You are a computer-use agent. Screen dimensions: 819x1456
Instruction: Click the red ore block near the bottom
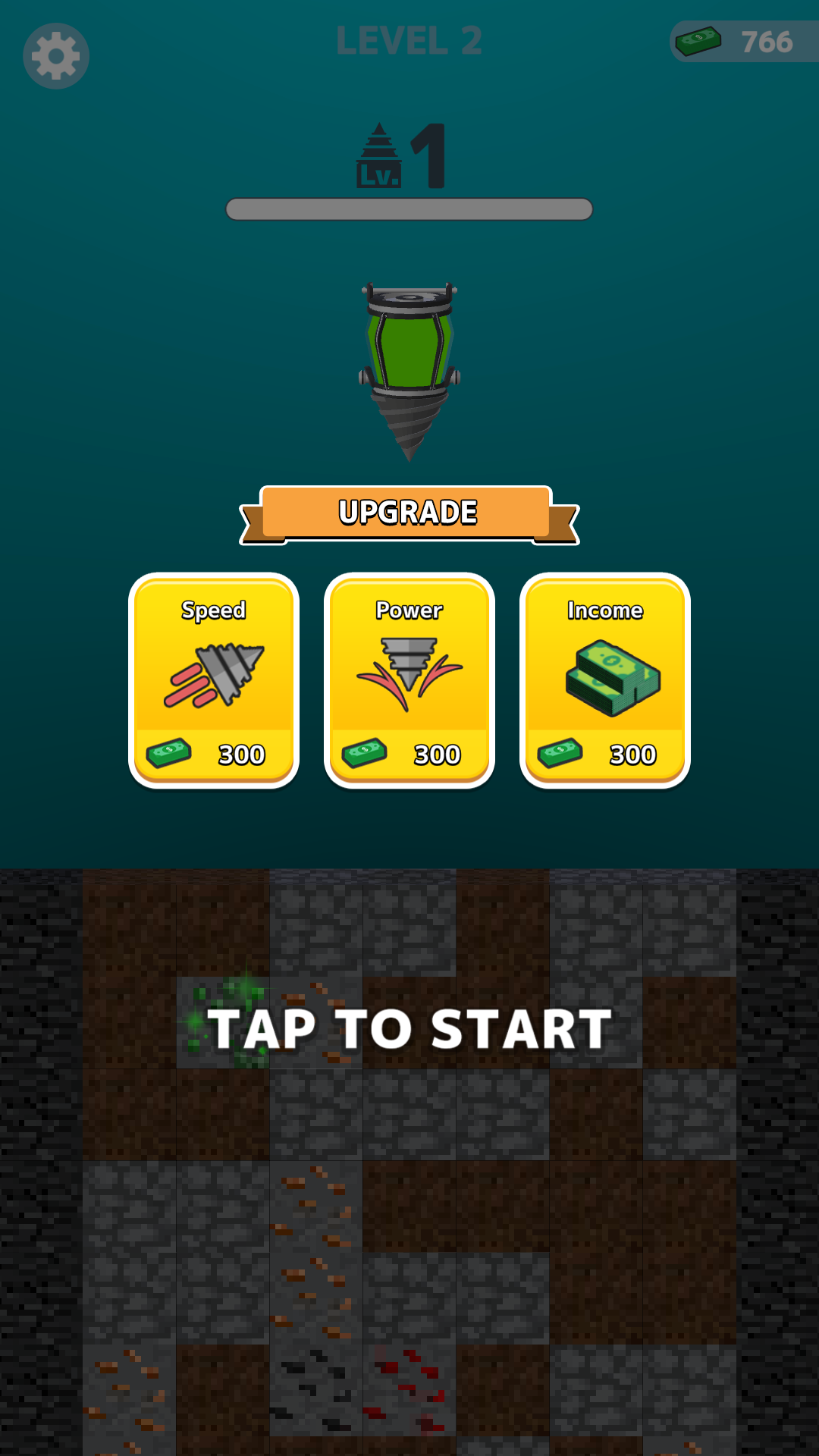(409, 1388)
